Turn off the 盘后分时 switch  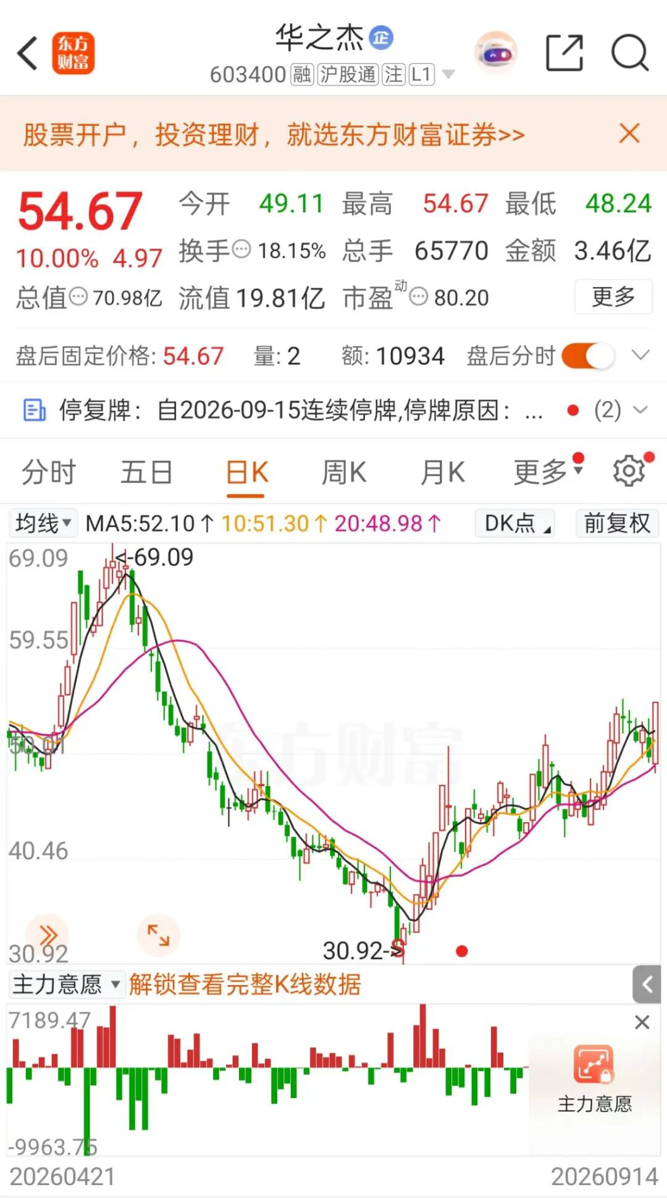(588, 356)
